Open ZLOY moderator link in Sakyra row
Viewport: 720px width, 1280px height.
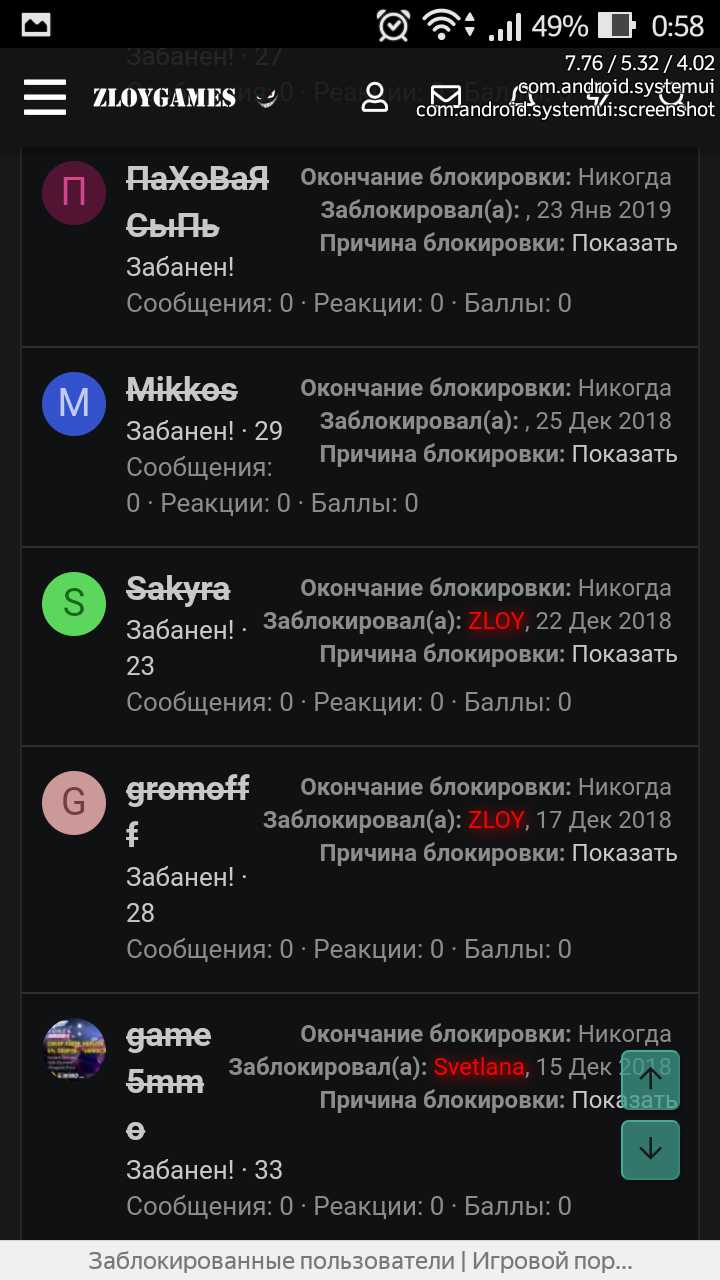(x=496, y=621)
